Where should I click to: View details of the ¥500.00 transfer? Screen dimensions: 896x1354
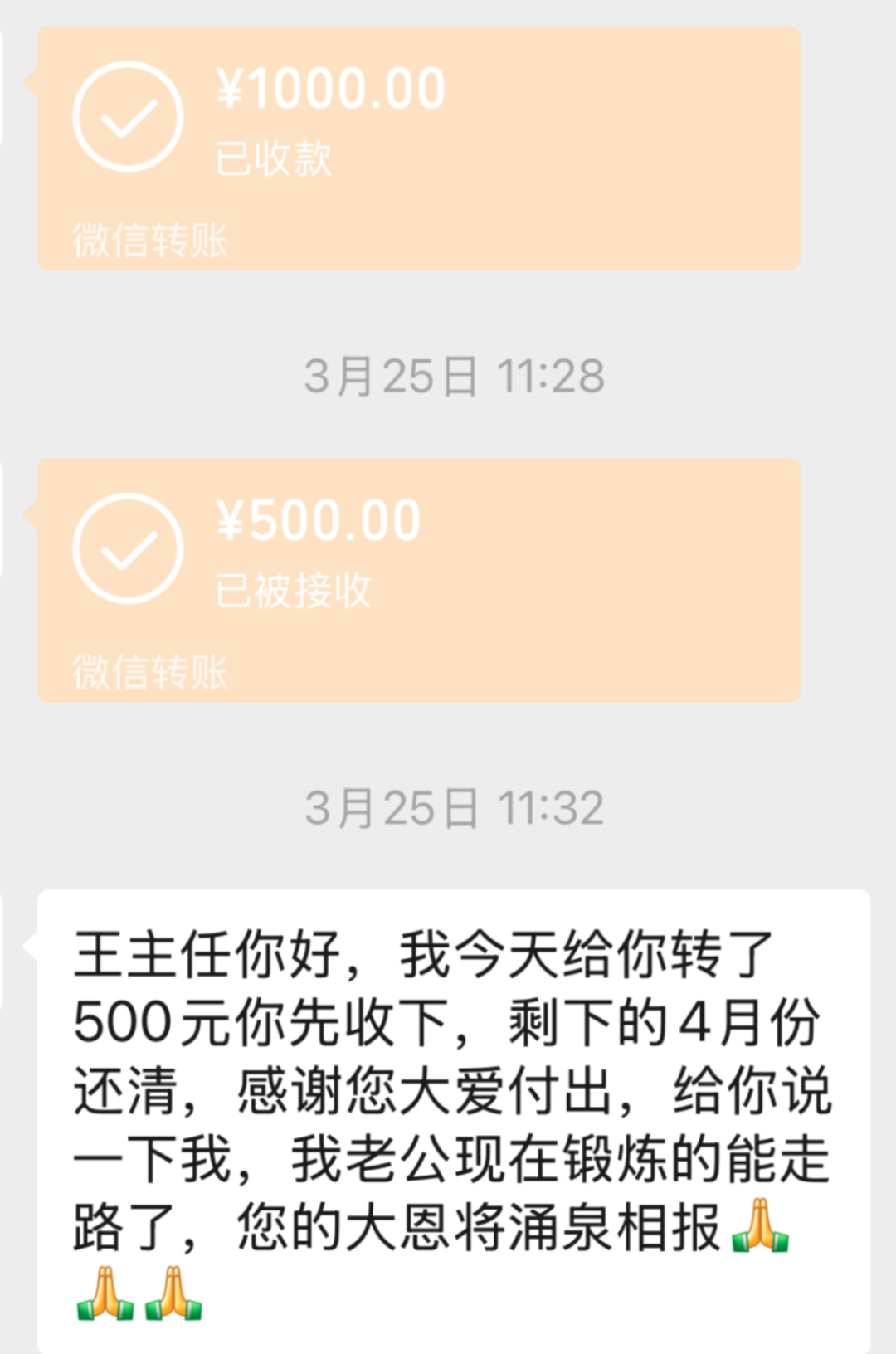click(418, 579)
